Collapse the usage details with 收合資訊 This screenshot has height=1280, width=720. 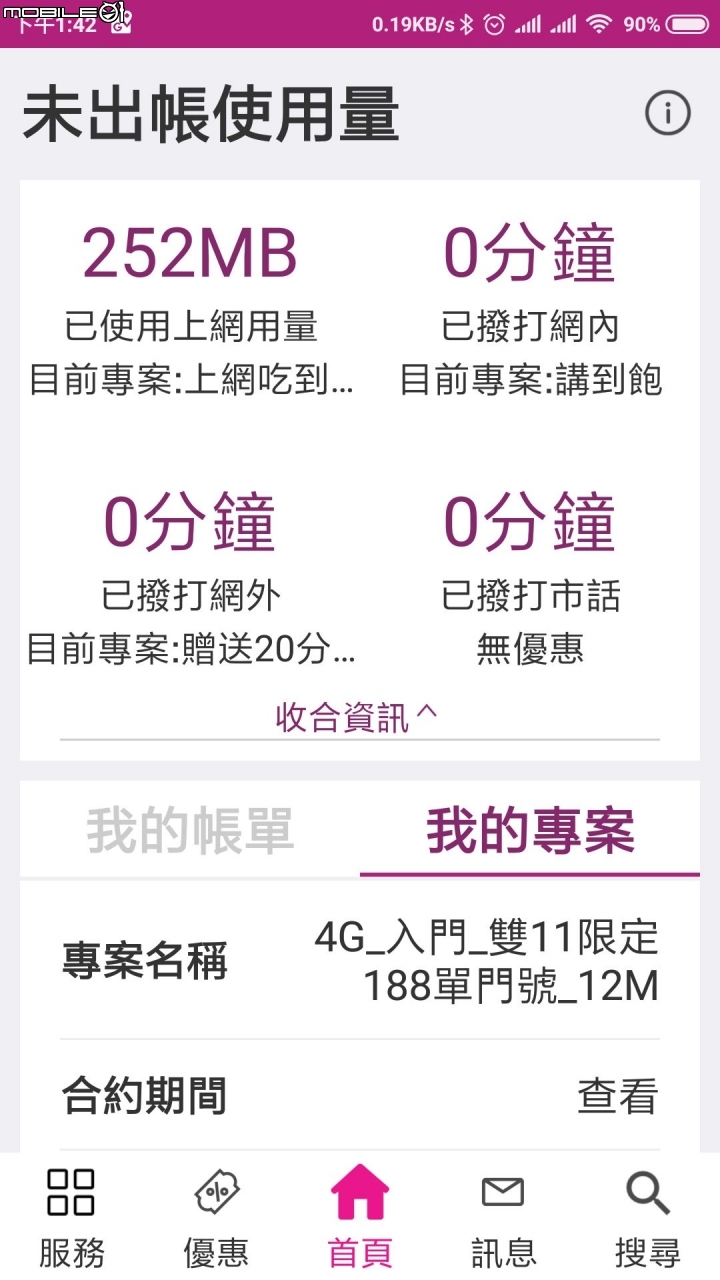click(357, 716)
